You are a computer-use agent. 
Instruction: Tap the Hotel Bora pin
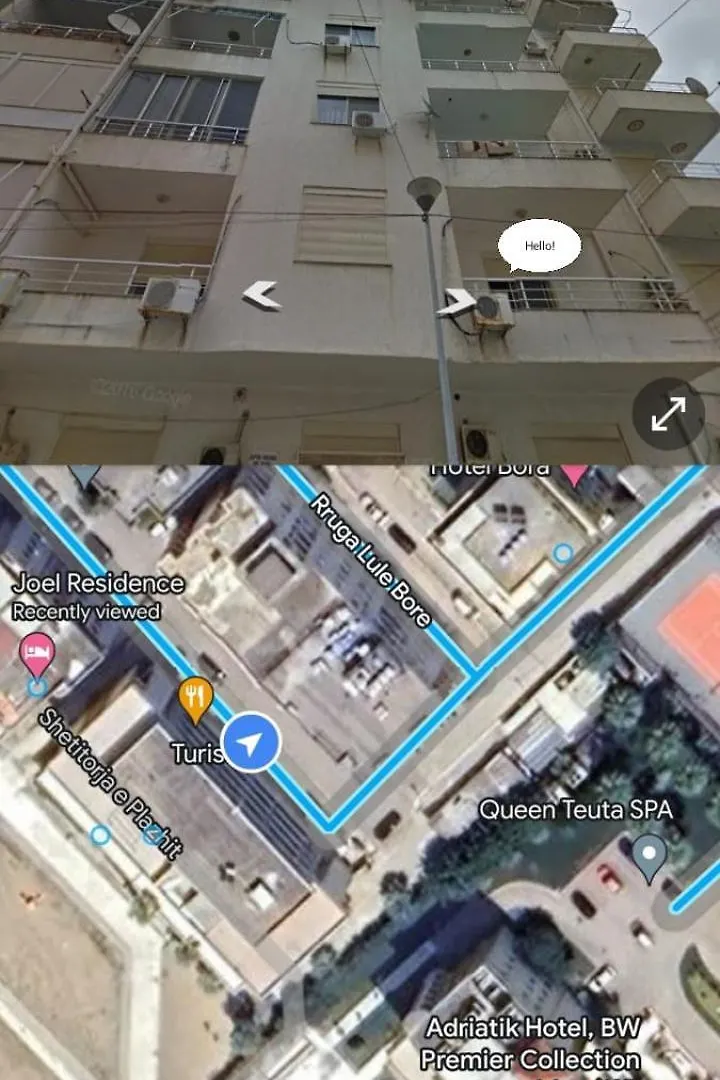pos(573,472)
